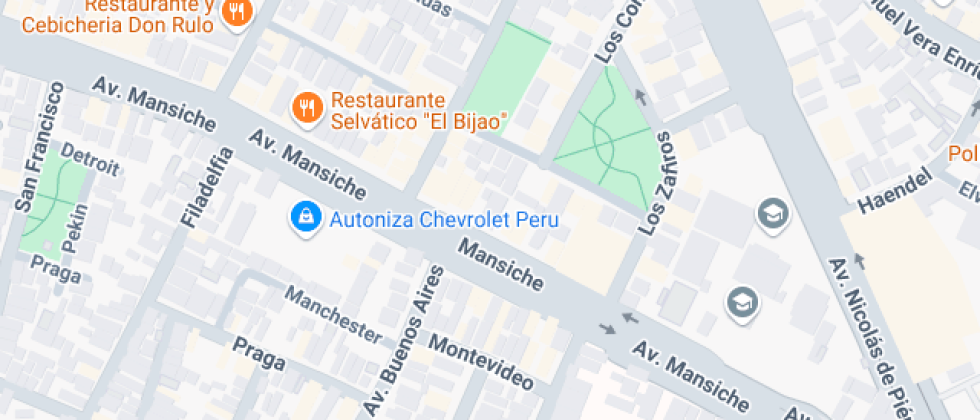This screenshot has height=420, width=980.
Task: Tap the upper school marker near Los Zafiros
Action: coord(773,212)
